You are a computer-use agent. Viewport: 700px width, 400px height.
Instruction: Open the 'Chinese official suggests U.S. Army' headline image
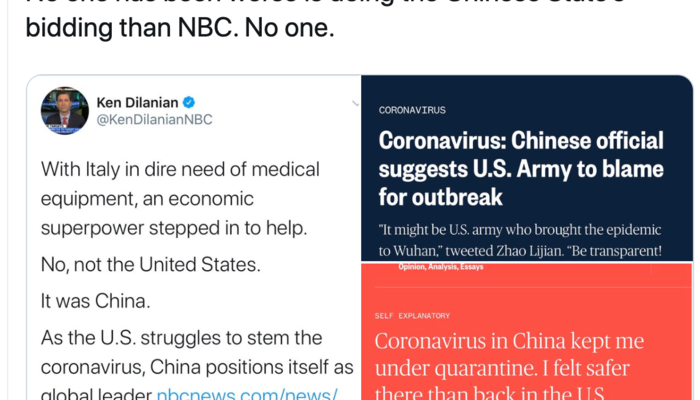tap(526, 168)
